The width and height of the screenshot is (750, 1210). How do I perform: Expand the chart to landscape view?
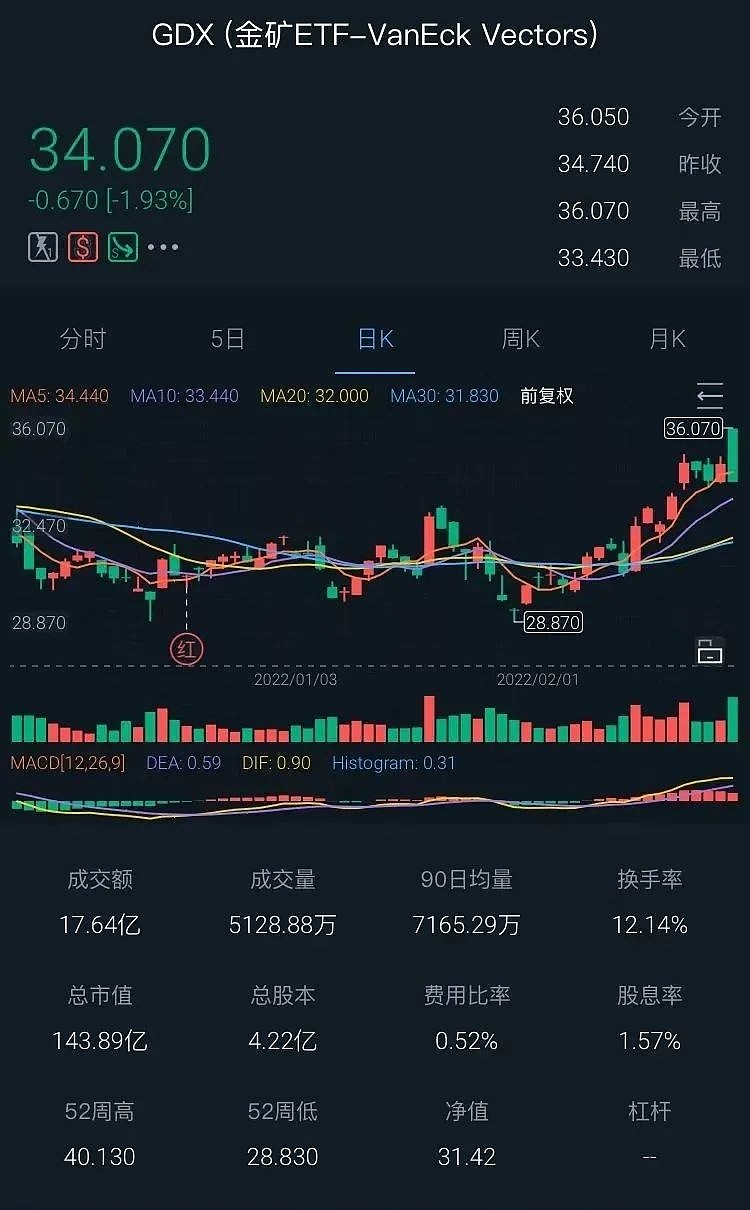[710, 651]
